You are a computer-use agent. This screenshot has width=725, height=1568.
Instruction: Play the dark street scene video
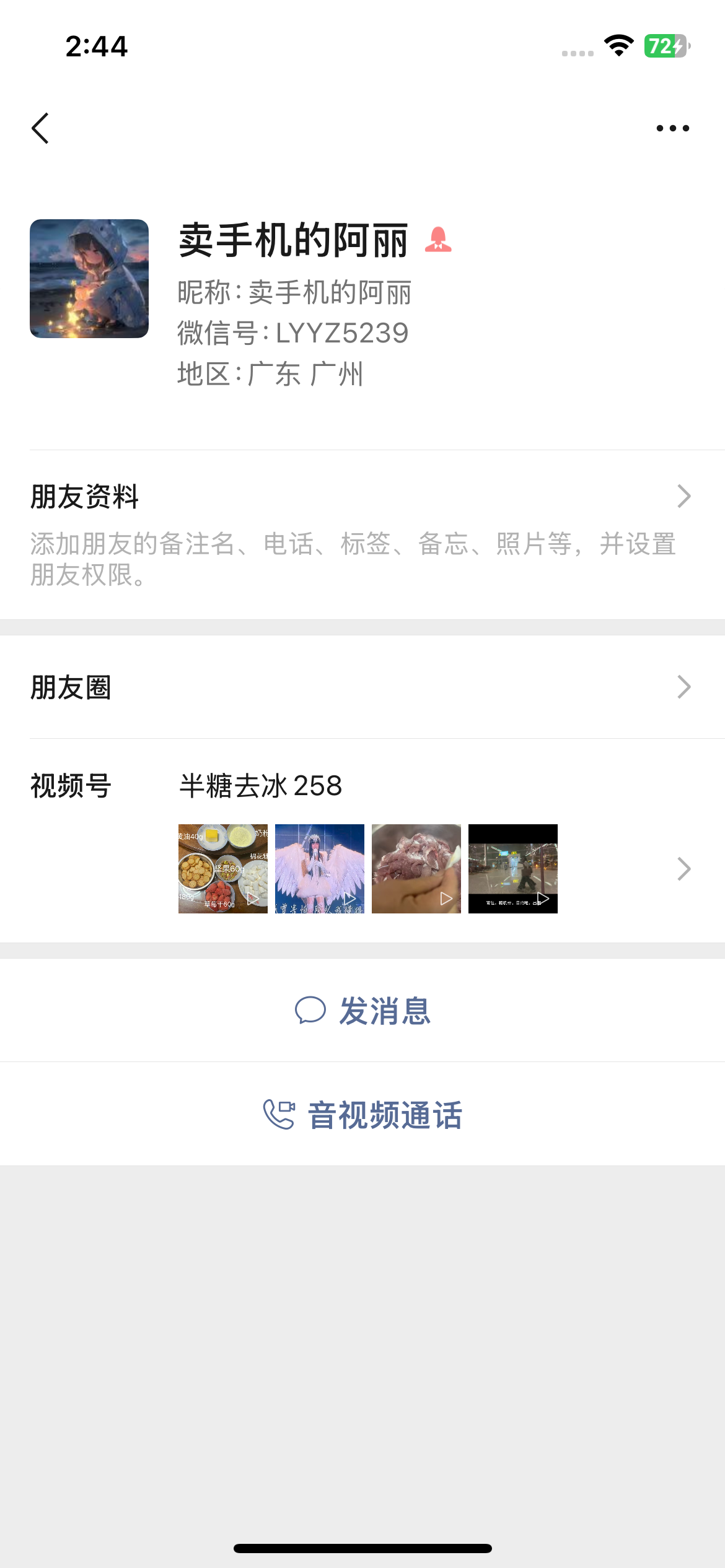513,869
